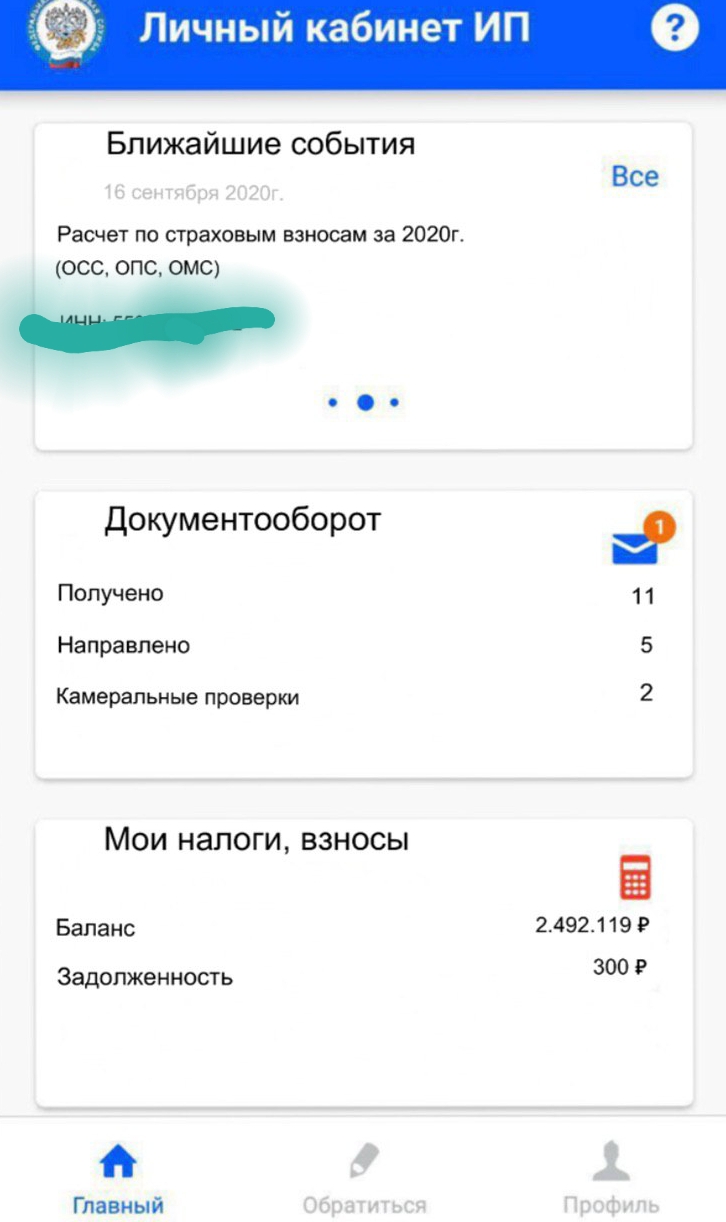
Task: Switch to the Главный tab
Action: [x=118, y=1180]
